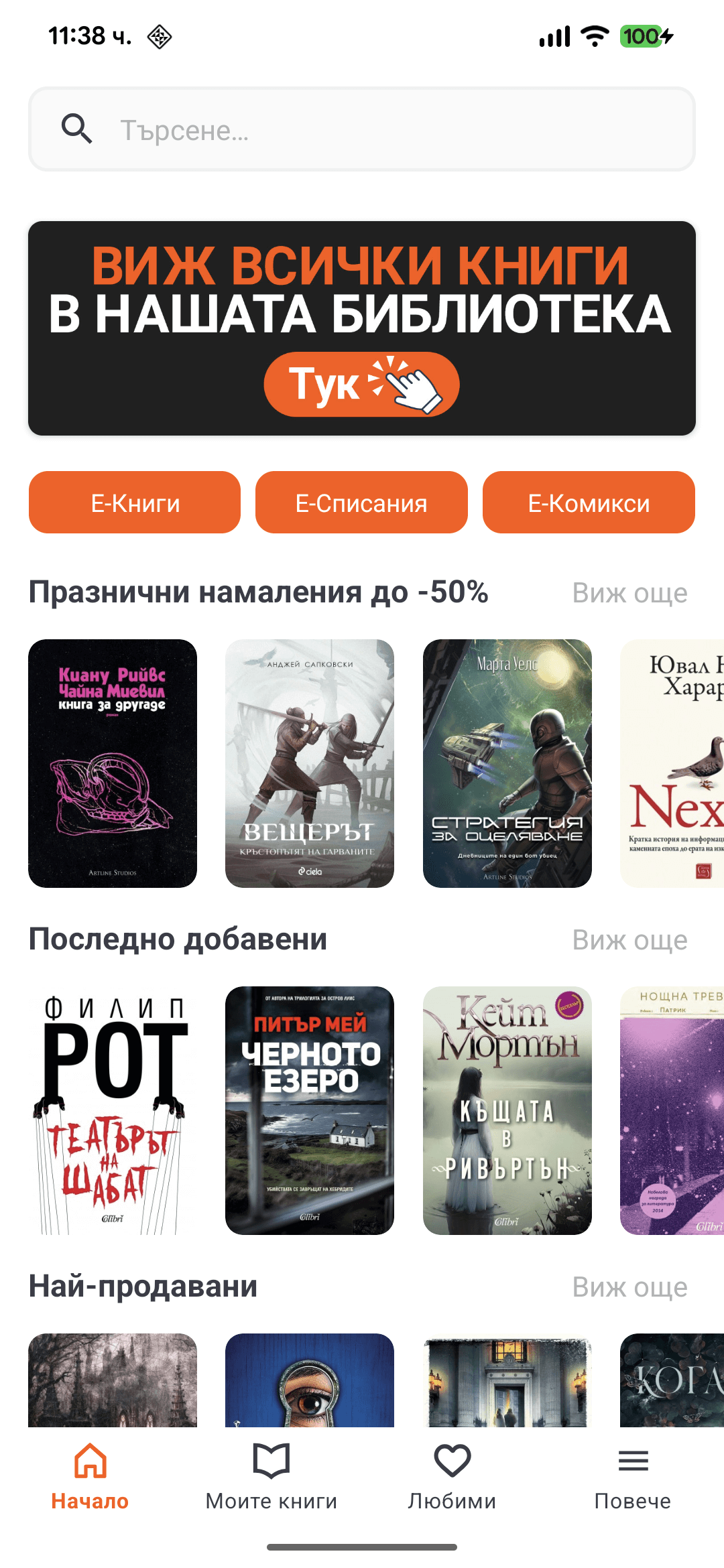Open Черното езеро by Питър Мей
724x1568 pixels.
pyautogui.click(x=310, y=1110)
